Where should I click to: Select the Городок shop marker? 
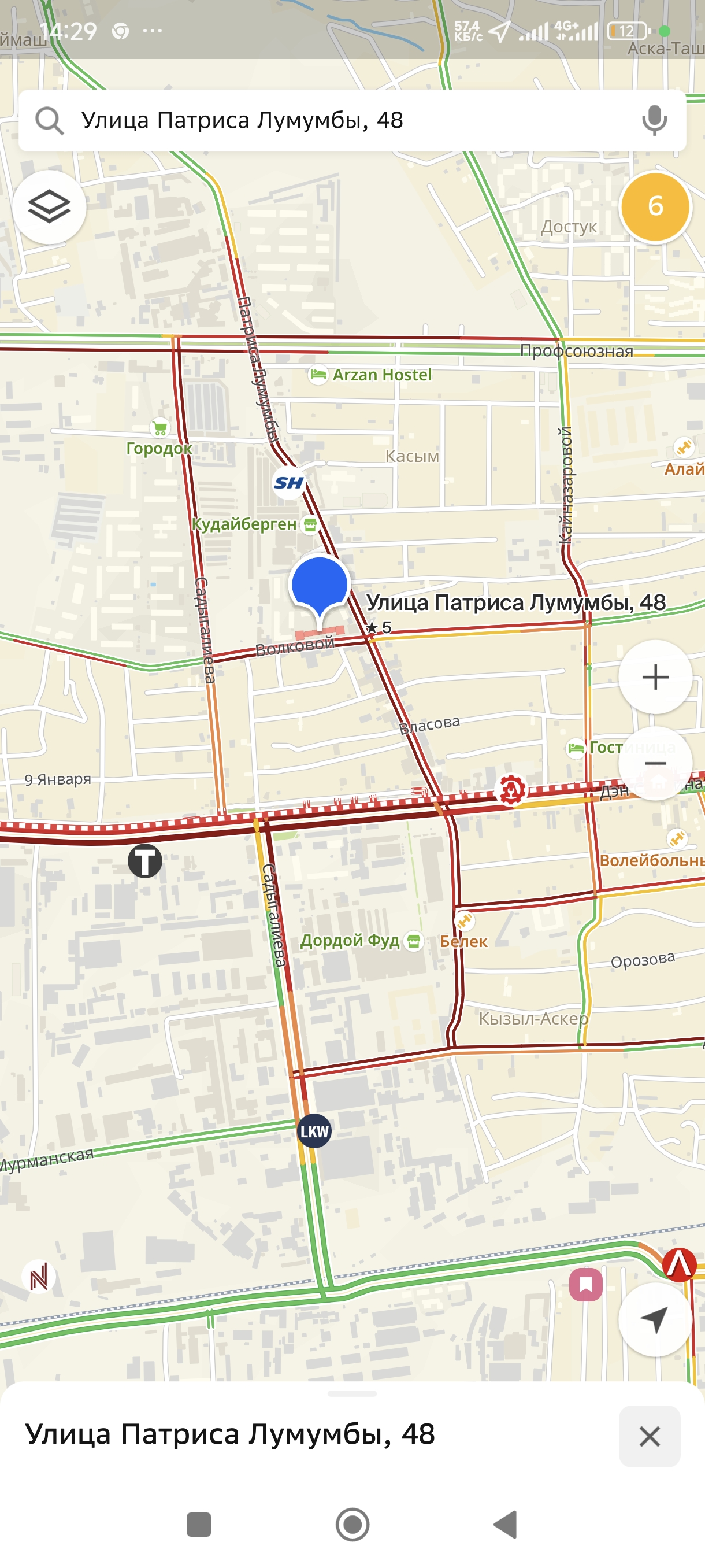(160, 428)
